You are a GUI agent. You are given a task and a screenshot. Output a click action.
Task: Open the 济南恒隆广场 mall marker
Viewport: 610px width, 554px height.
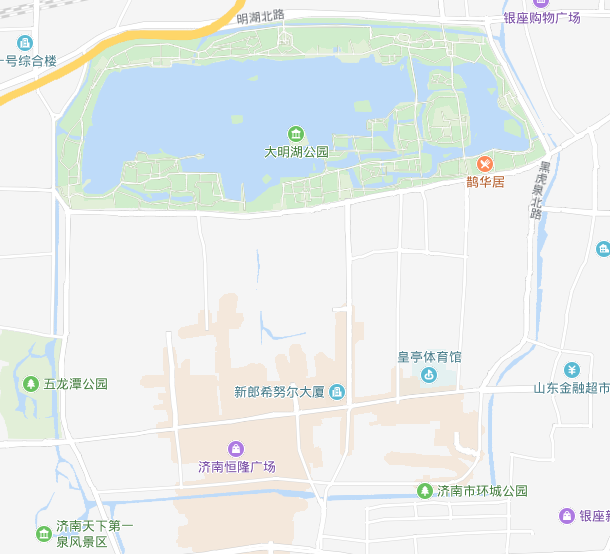pos(236,448)
